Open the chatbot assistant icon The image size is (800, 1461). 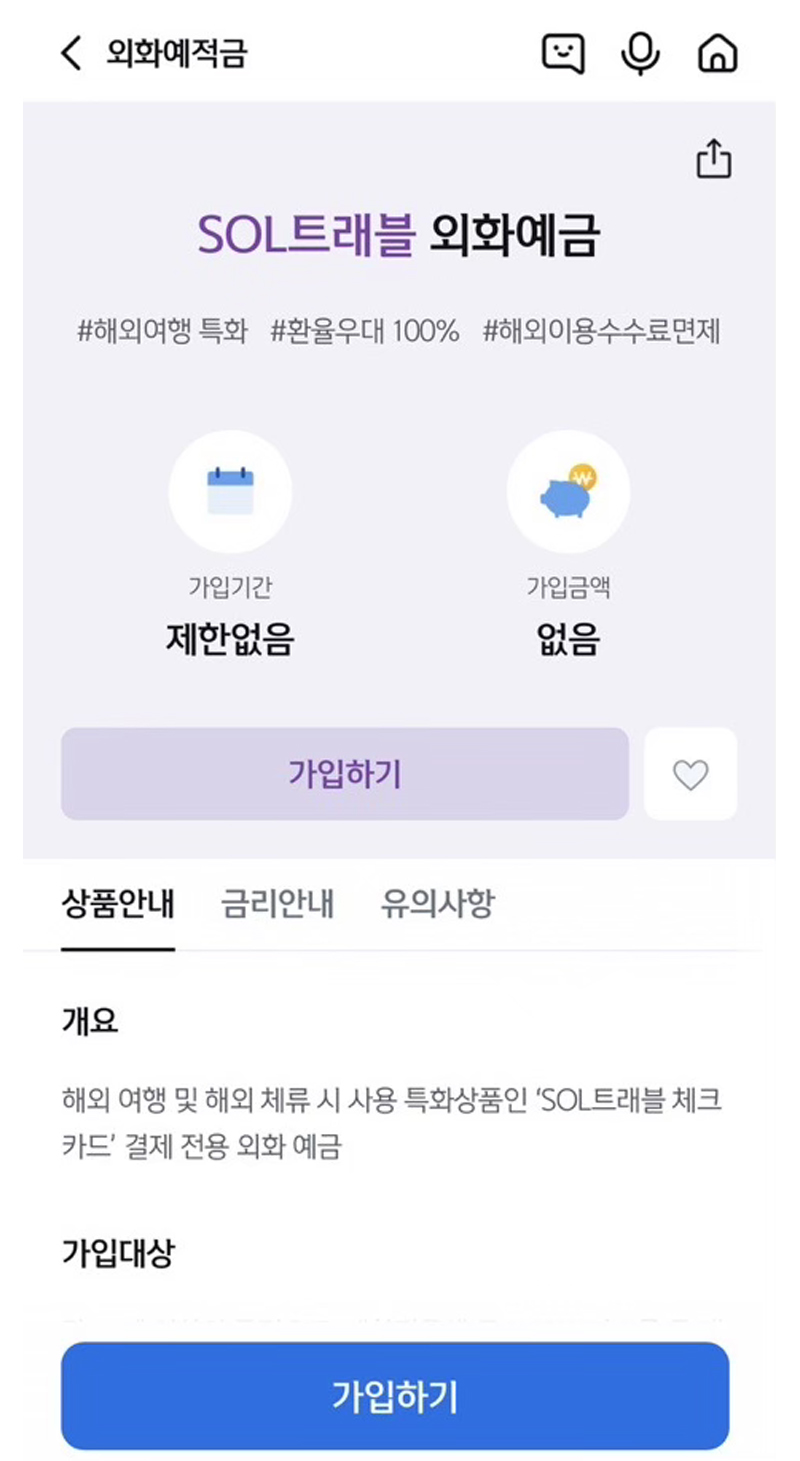(x=563, y=53)
